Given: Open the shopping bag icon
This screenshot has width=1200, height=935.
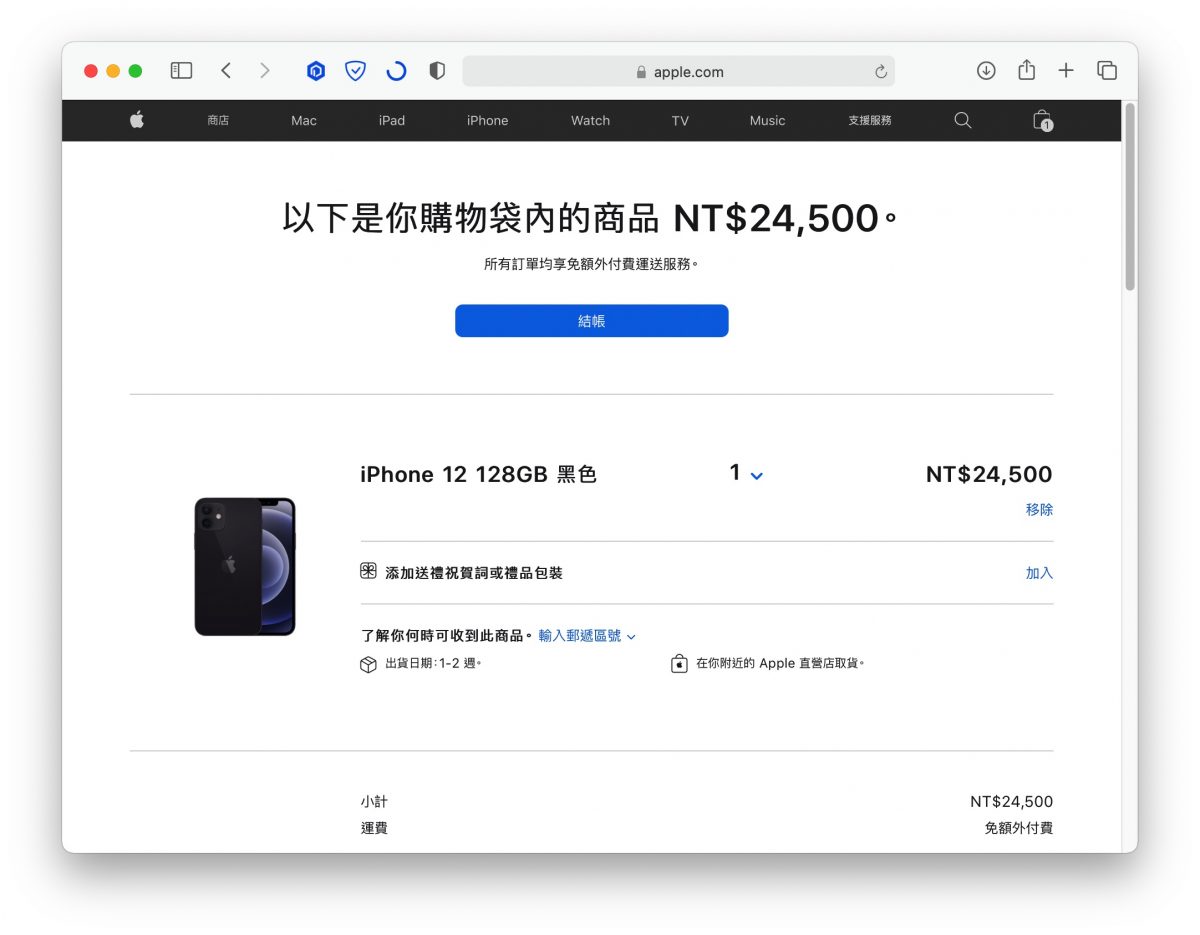Looking at the screenshot, I should click(1042, 120).
